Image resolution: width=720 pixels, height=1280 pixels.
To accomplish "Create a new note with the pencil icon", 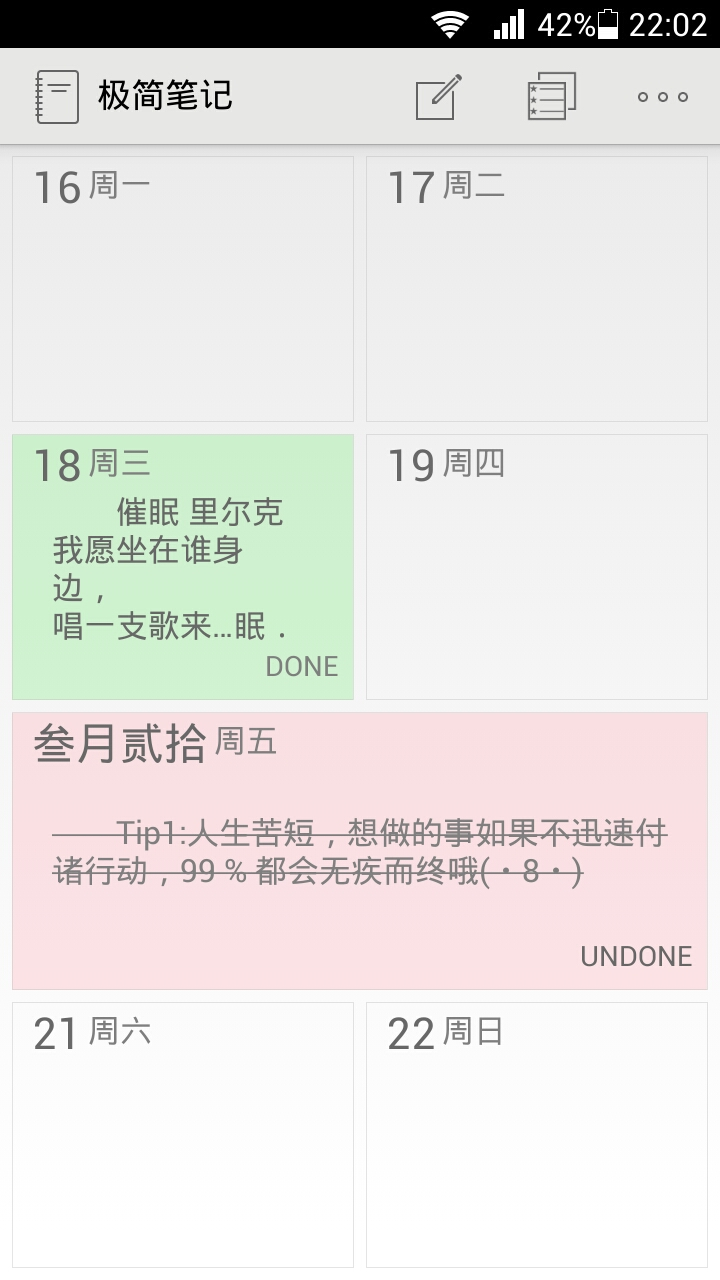I will coord(439,97).
